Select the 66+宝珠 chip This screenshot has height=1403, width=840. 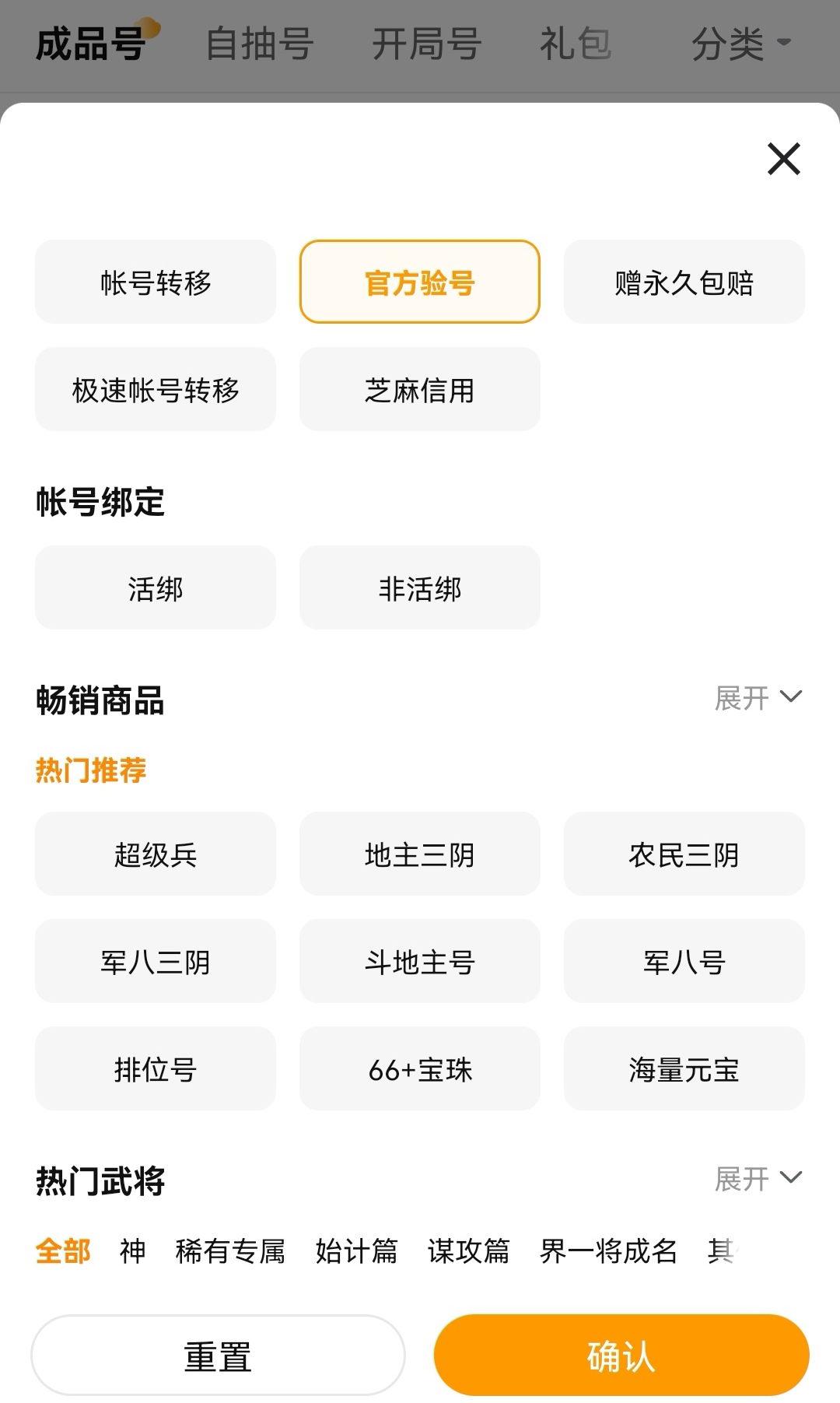[419, 1068]
